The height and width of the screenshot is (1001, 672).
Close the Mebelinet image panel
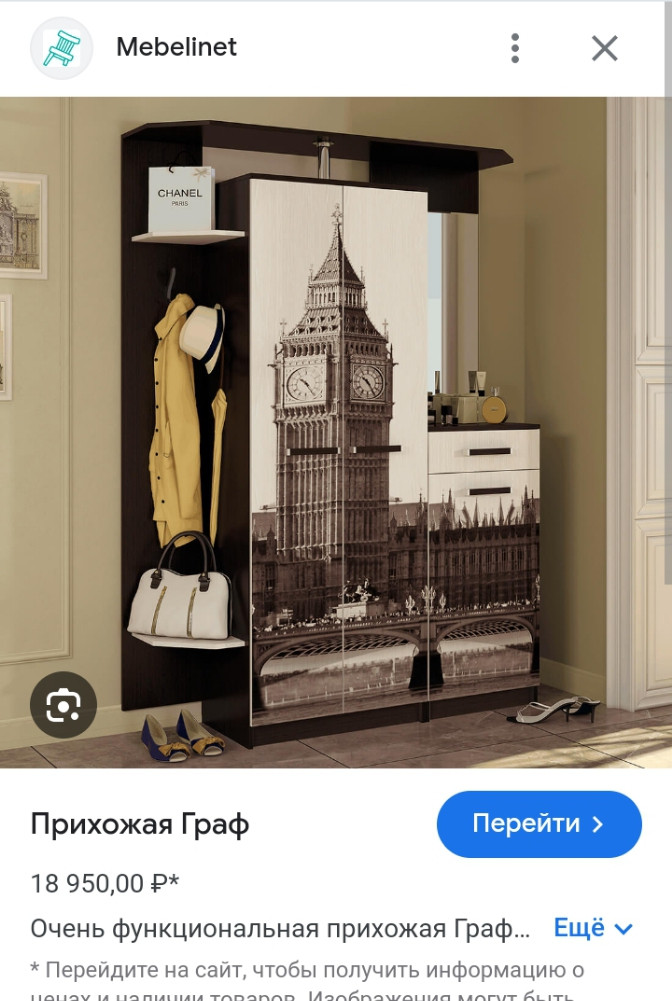[x=604, y=48]
